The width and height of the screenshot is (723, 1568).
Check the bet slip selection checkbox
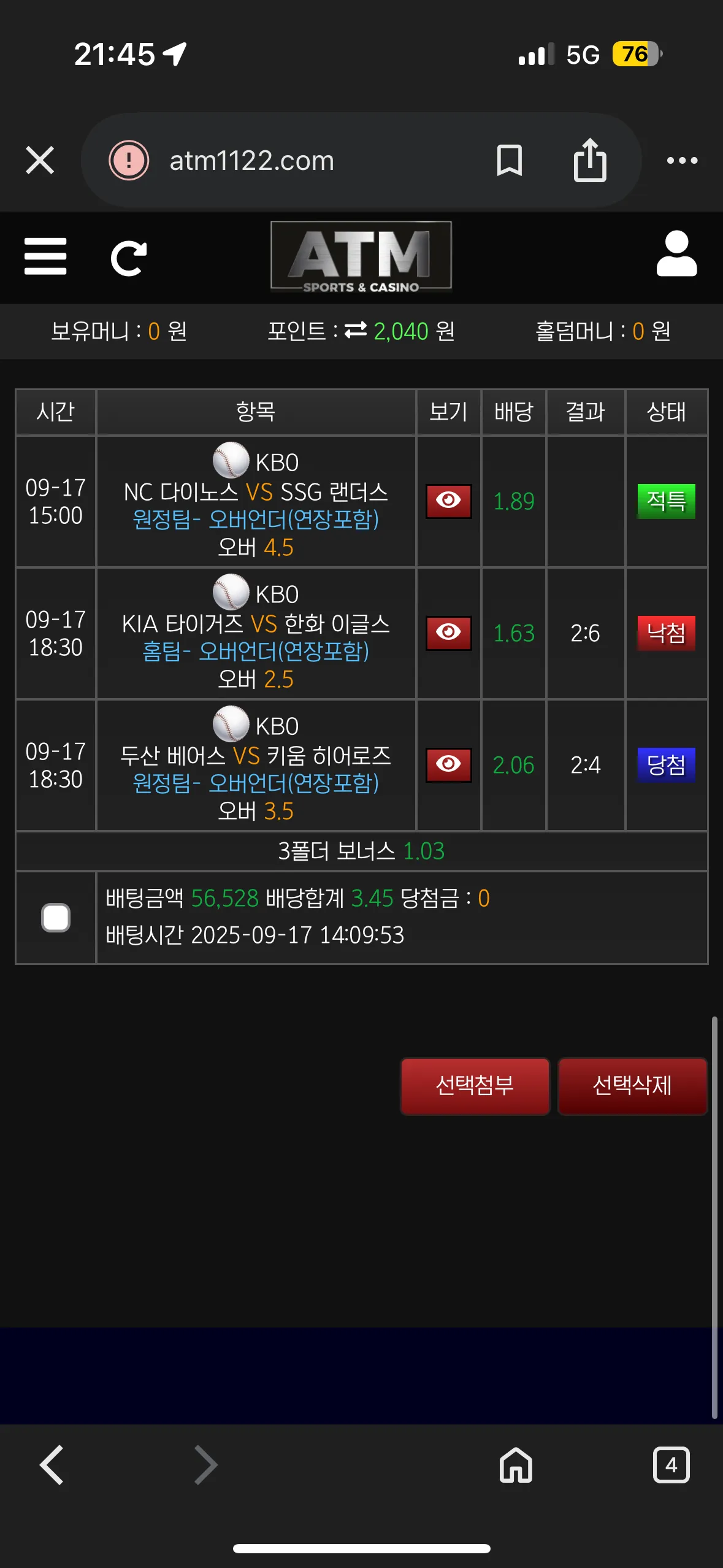click(x=56, y=918)
